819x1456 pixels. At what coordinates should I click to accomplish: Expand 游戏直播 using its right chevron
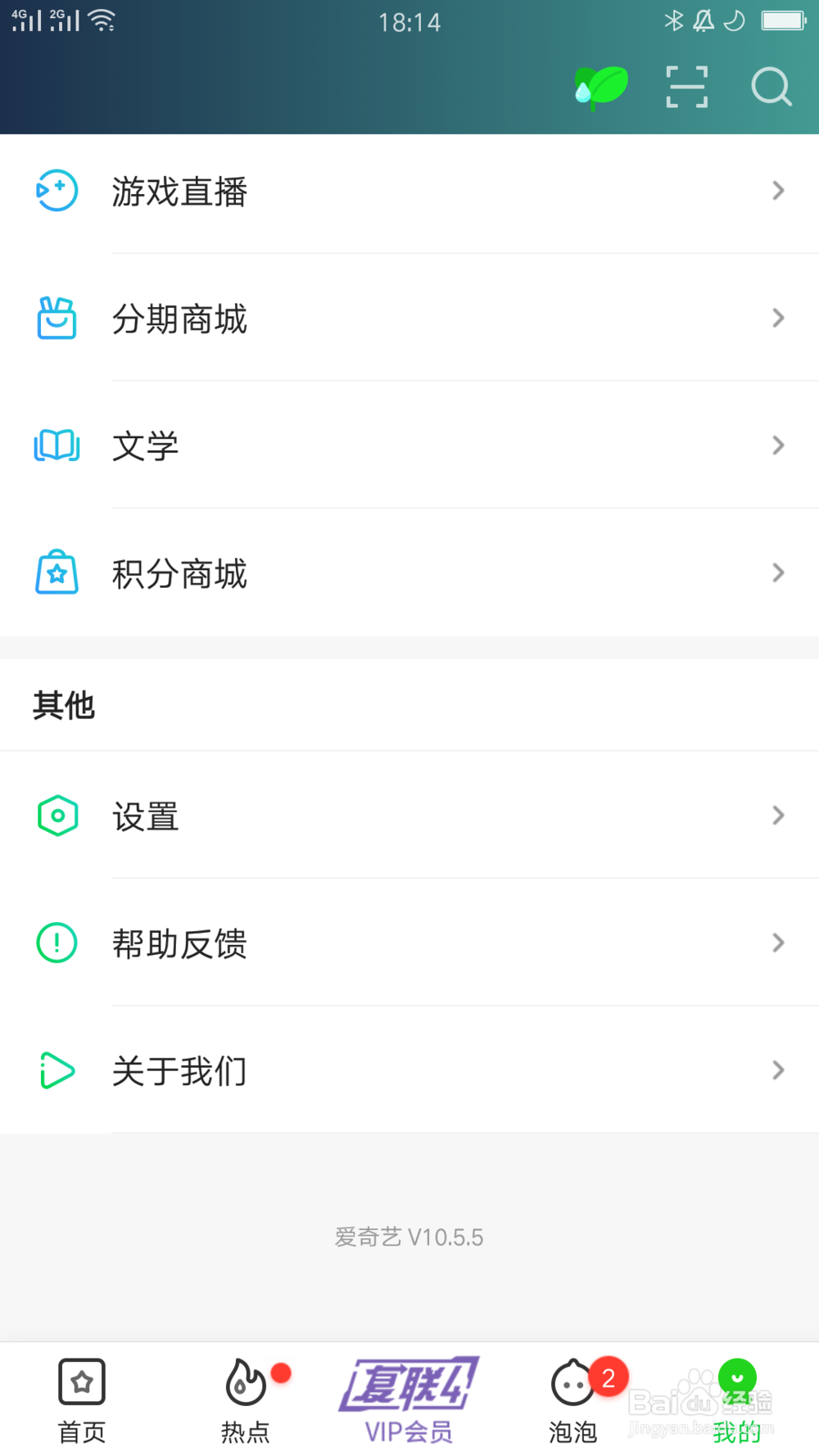777,190
